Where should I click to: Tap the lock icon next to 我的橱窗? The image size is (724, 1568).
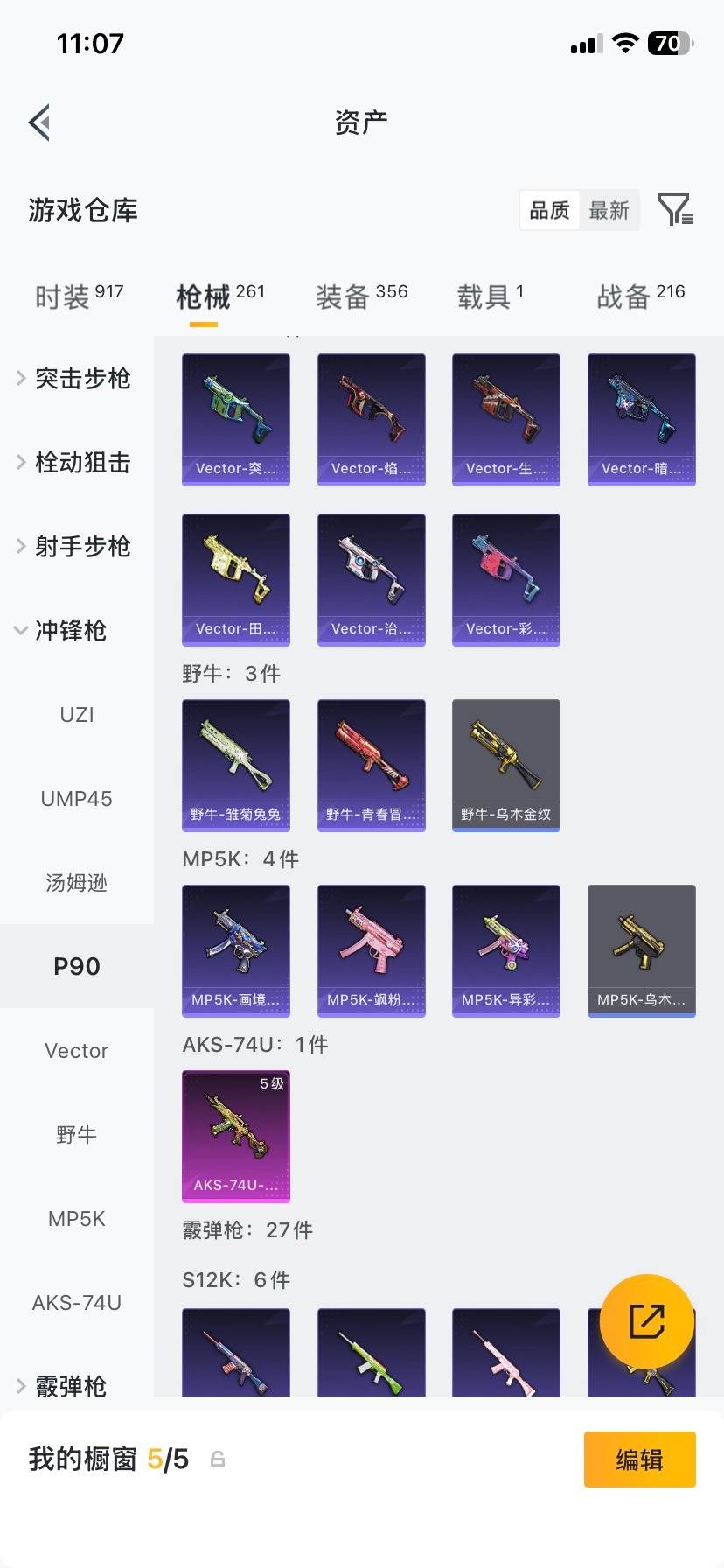click(x=217, y=1459)
